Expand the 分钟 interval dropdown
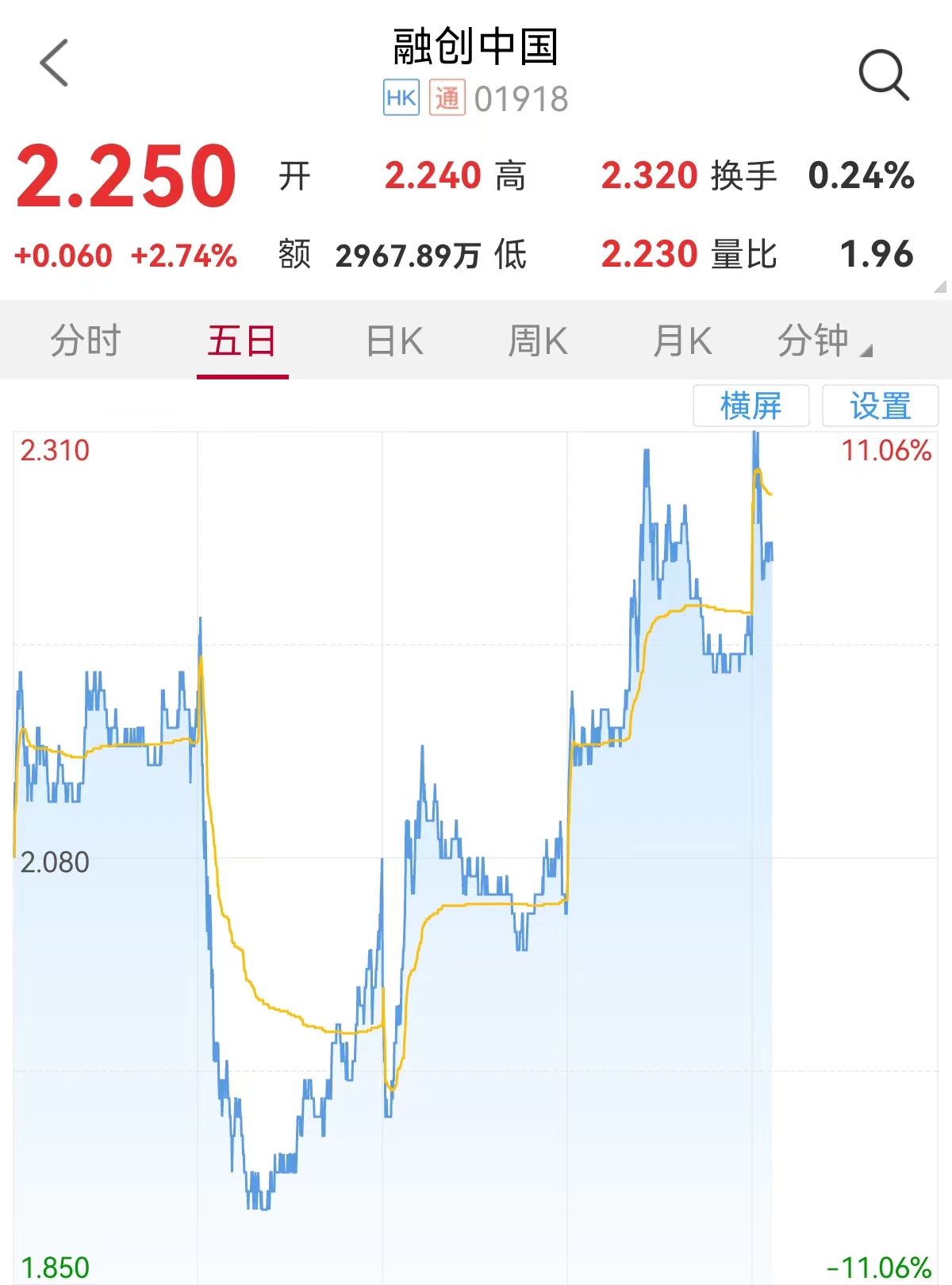 [x=823, y=341]
